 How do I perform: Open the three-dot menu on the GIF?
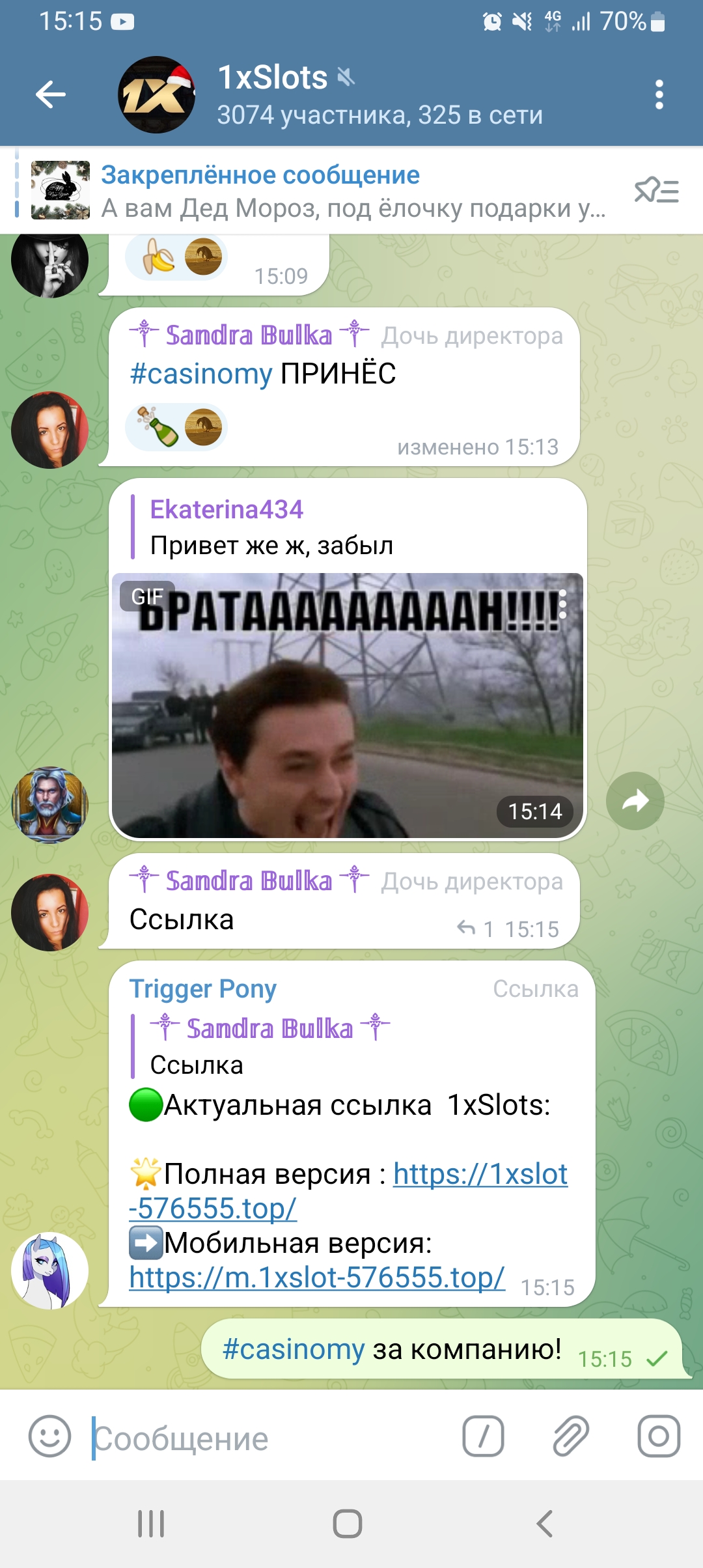tap(562, 604)
